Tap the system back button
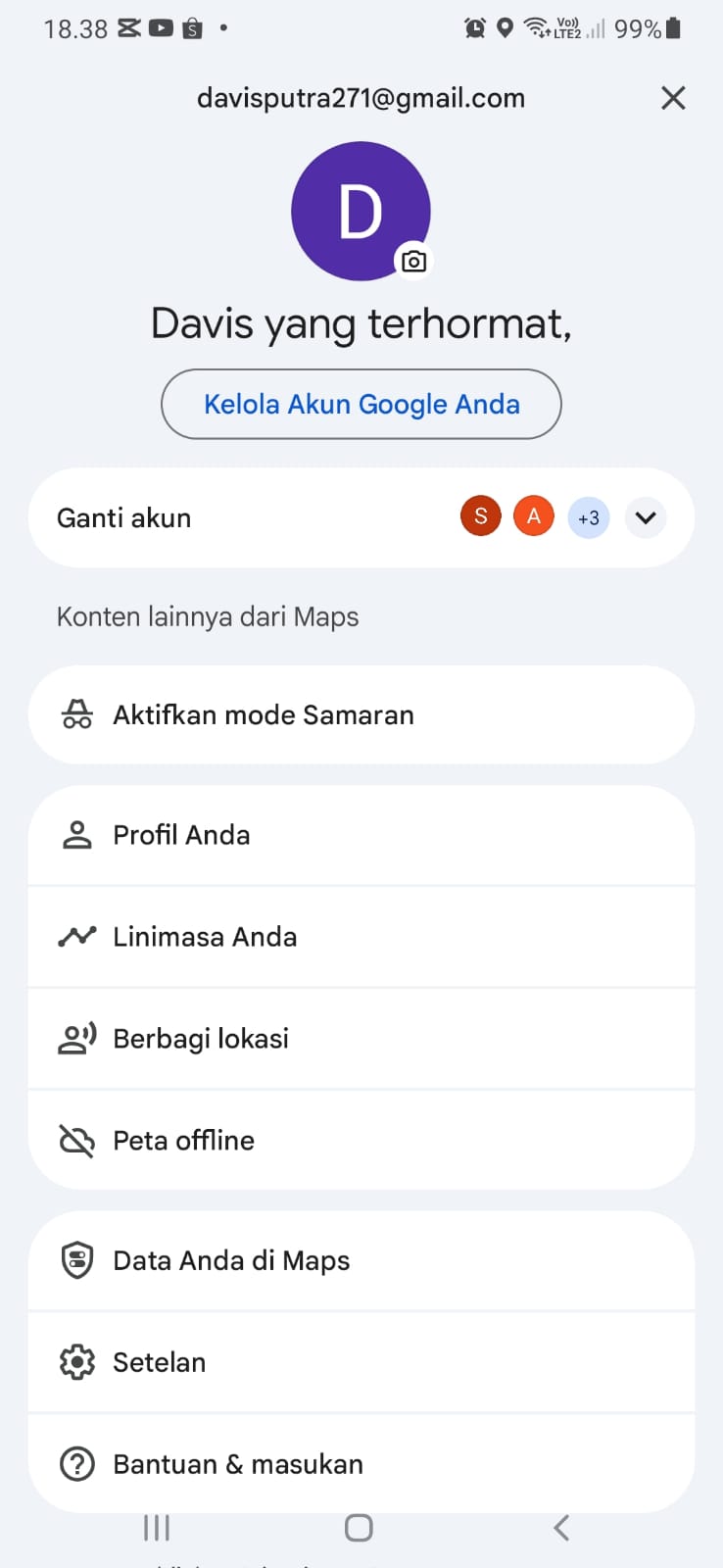This screenshot has height=1568, width=723. 561,1528
